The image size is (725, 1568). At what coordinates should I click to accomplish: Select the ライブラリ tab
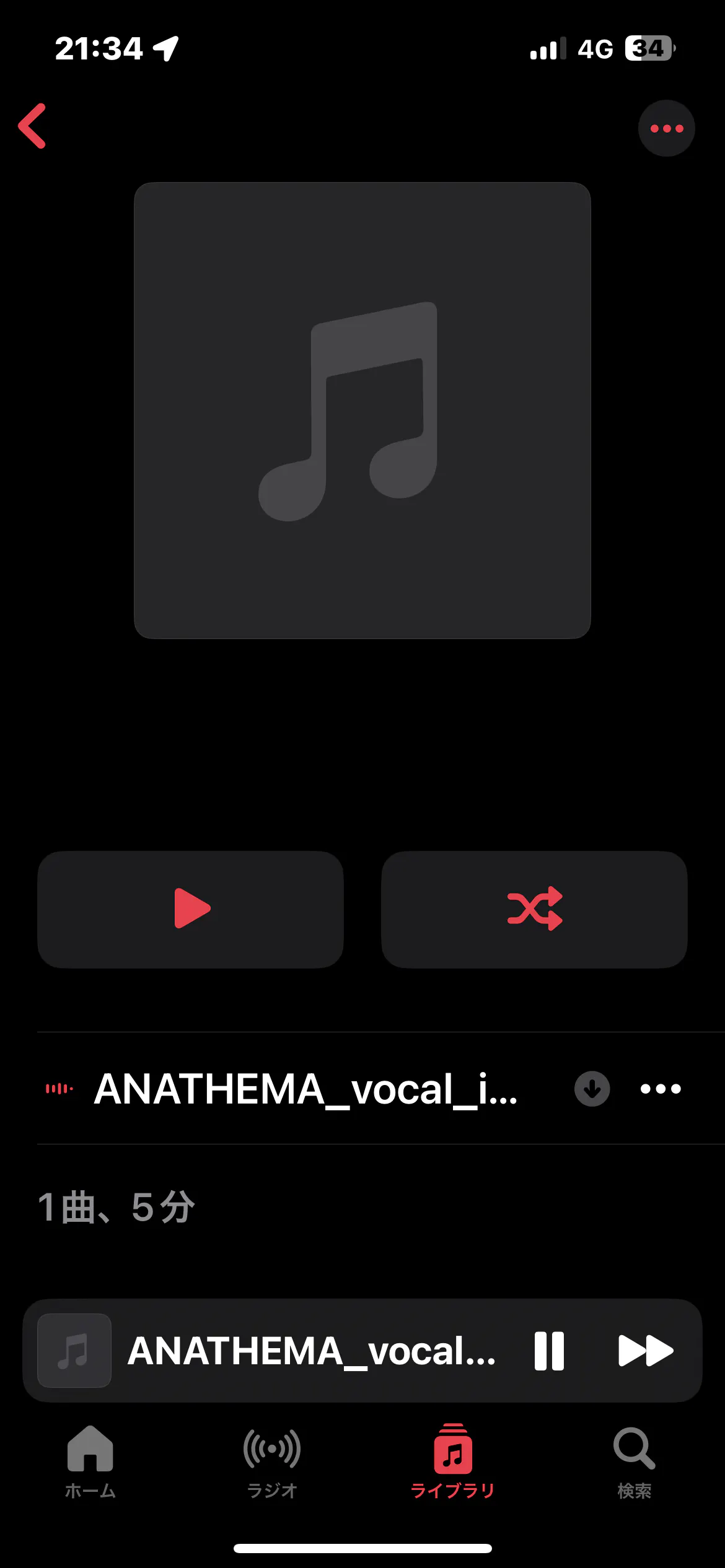(x=453, y=1461)
